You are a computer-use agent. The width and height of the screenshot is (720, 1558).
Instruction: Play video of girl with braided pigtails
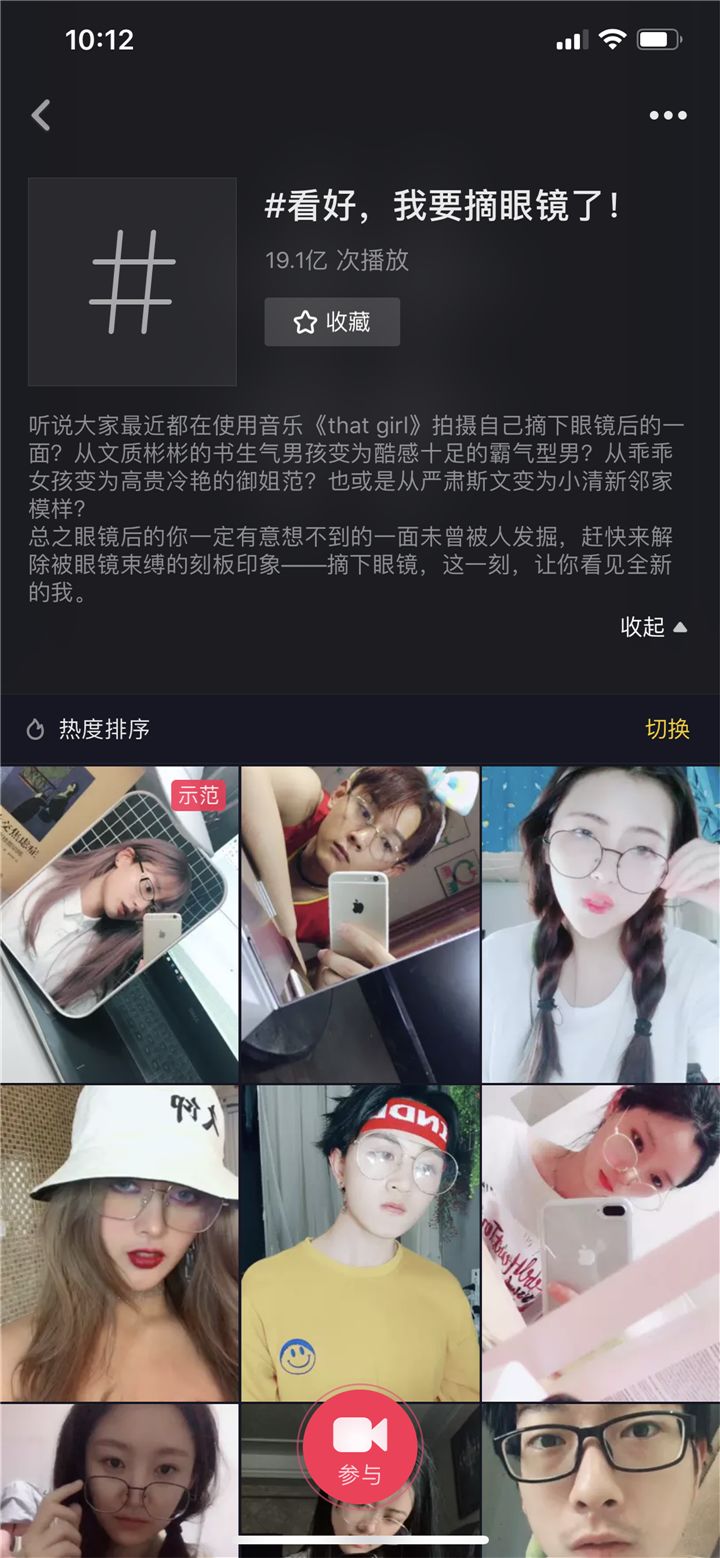tap(600, 924)
